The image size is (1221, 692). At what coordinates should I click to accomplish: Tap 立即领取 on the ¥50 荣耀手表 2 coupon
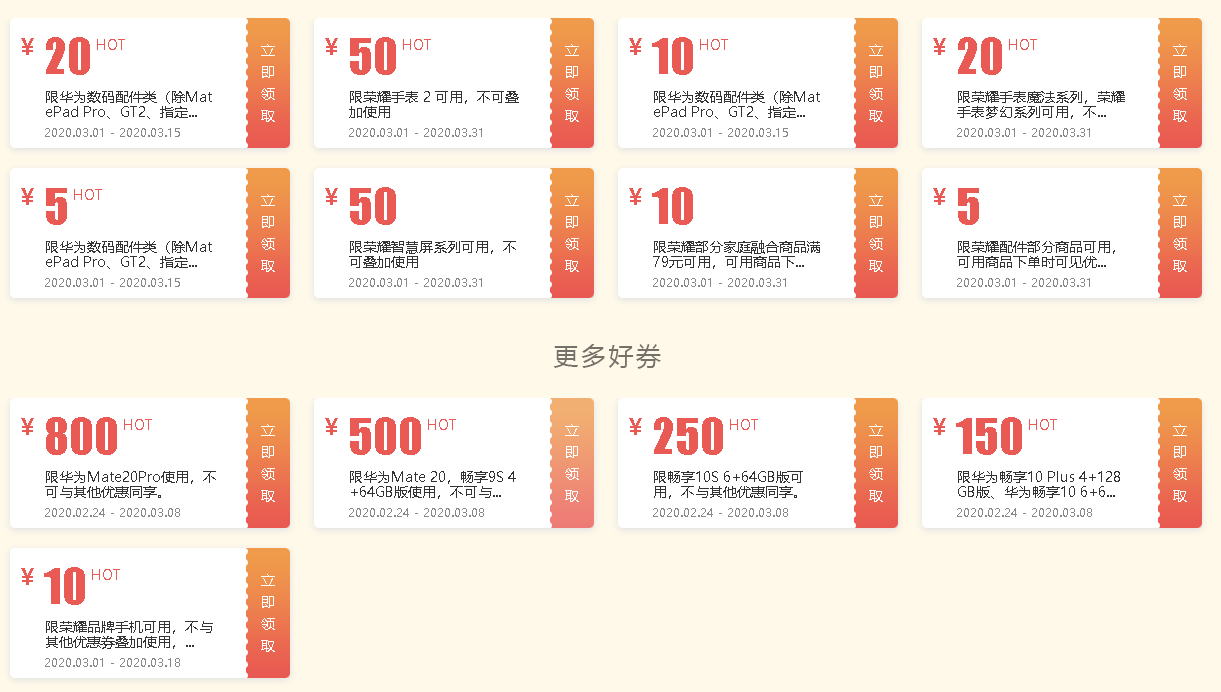(572, 83)
